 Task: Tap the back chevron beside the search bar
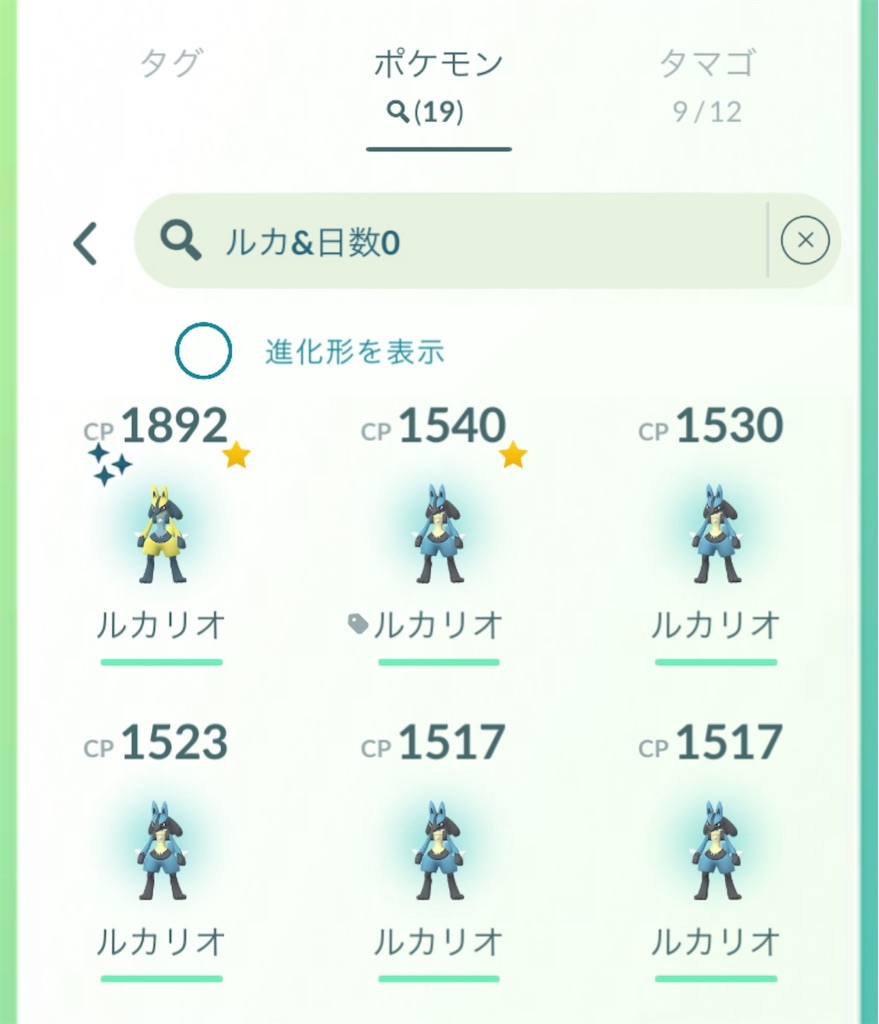pos(85,243)
